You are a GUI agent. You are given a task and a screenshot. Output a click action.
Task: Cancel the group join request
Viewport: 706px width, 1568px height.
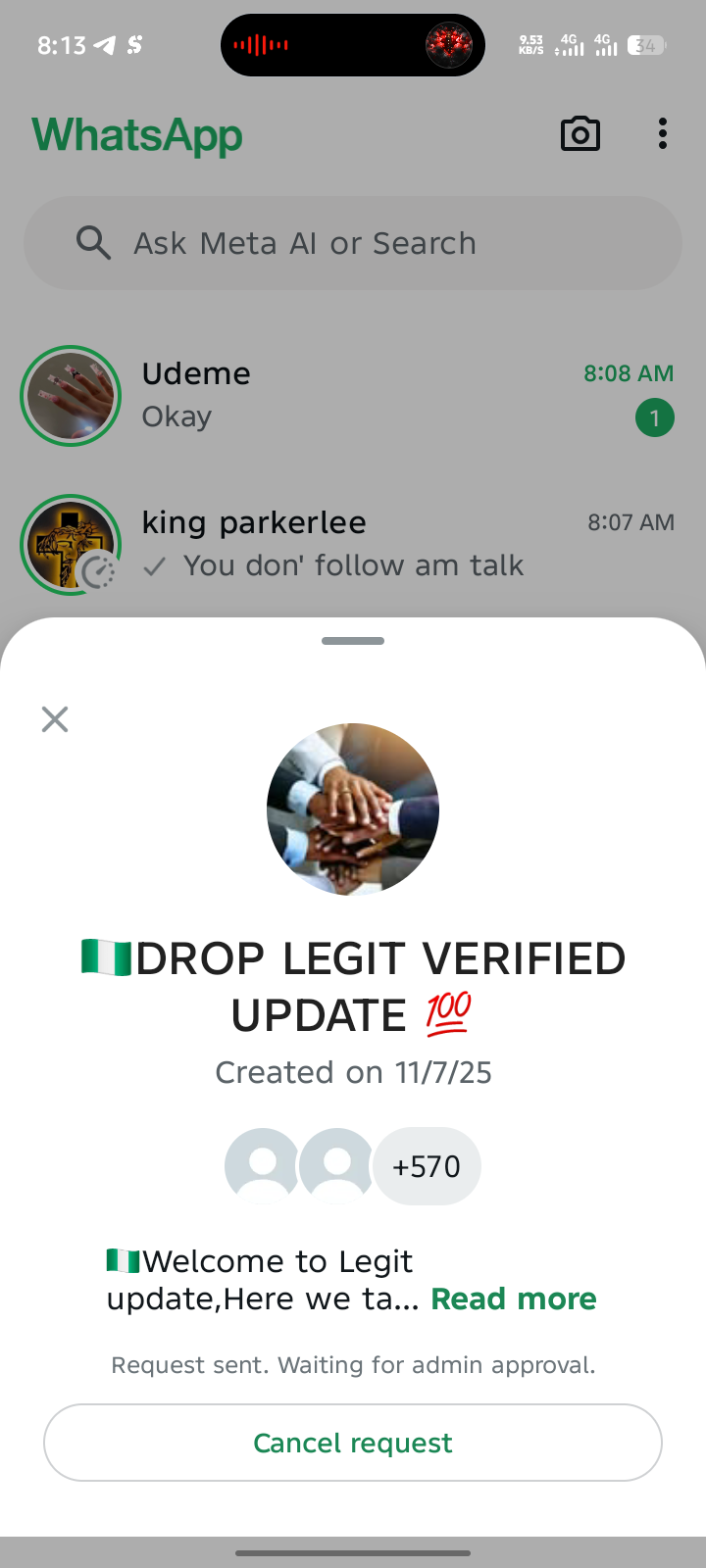click(353, 1443)
